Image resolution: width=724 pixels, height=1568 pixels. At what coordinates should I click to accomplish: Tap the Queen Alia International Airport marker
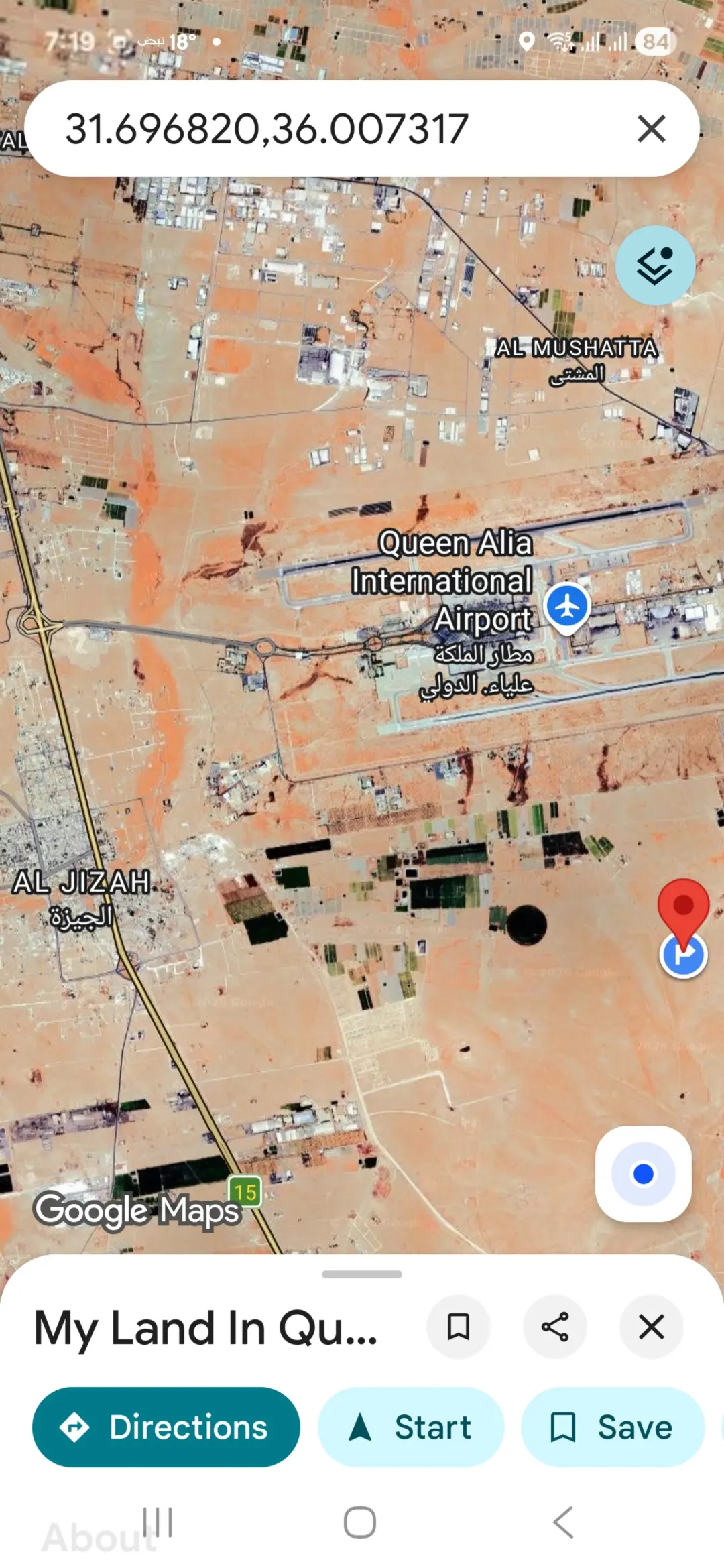point(567,608)
